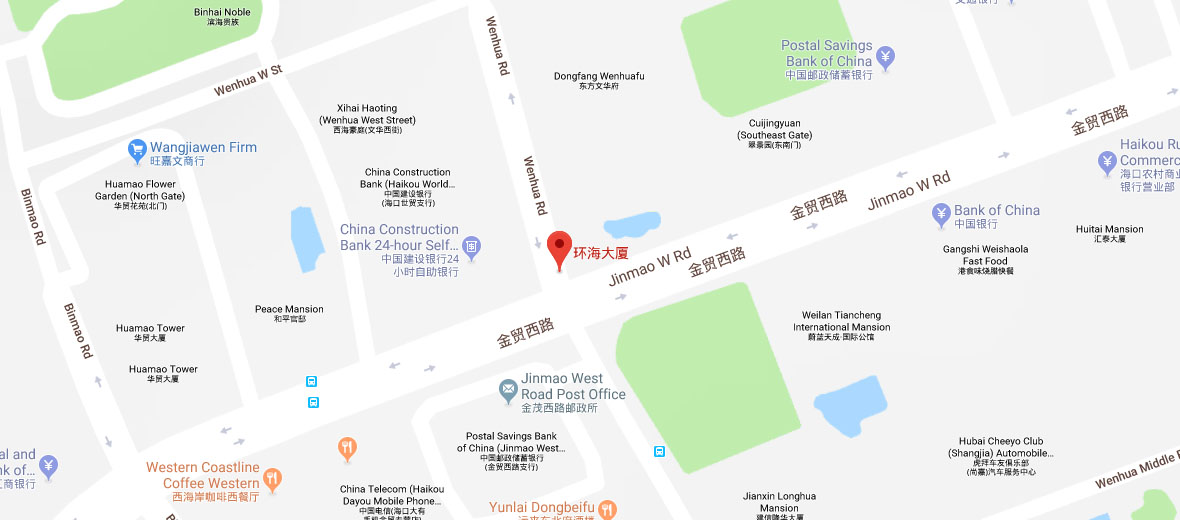1180x520 pixels.
Task: Select the China Construction Bank 24-hour ATM marker
Action: [472, 246]
